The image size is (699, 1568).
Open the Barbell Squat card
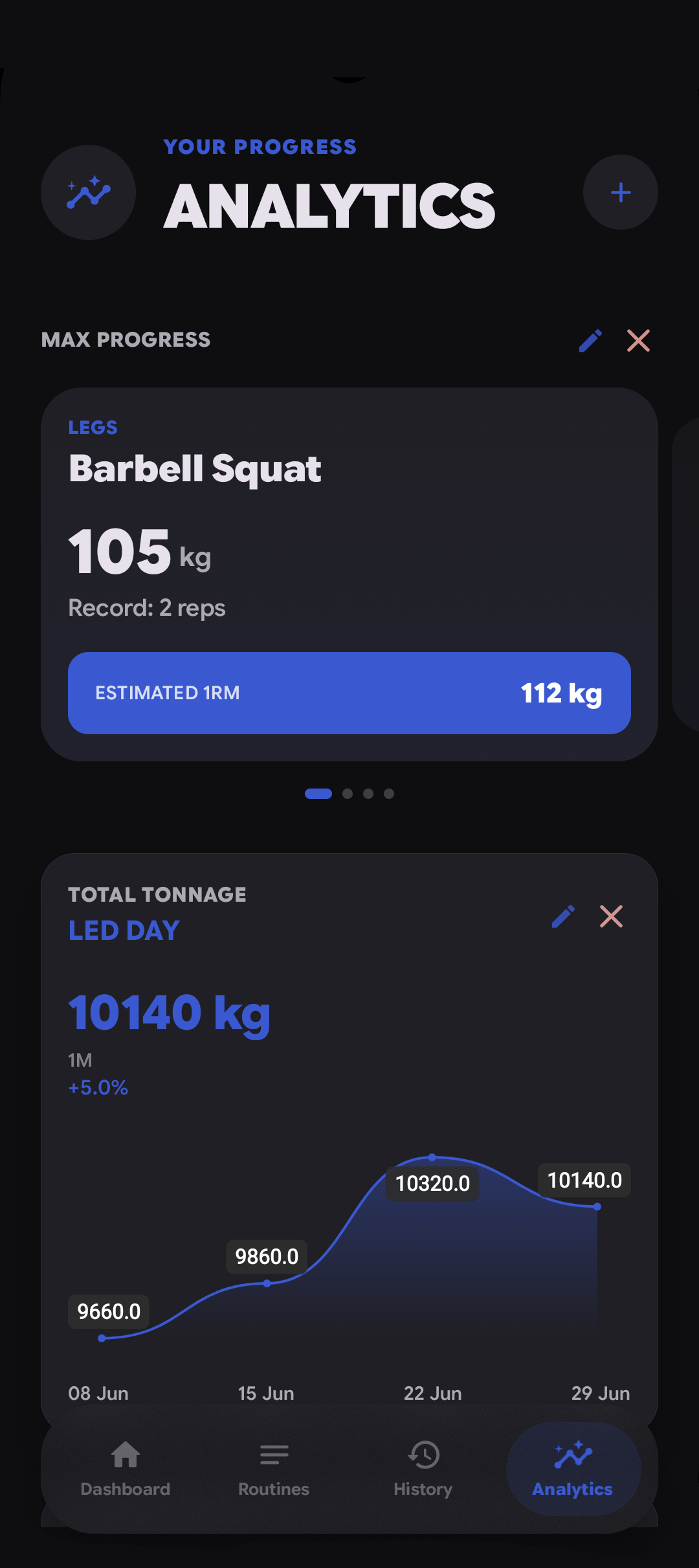349,574
